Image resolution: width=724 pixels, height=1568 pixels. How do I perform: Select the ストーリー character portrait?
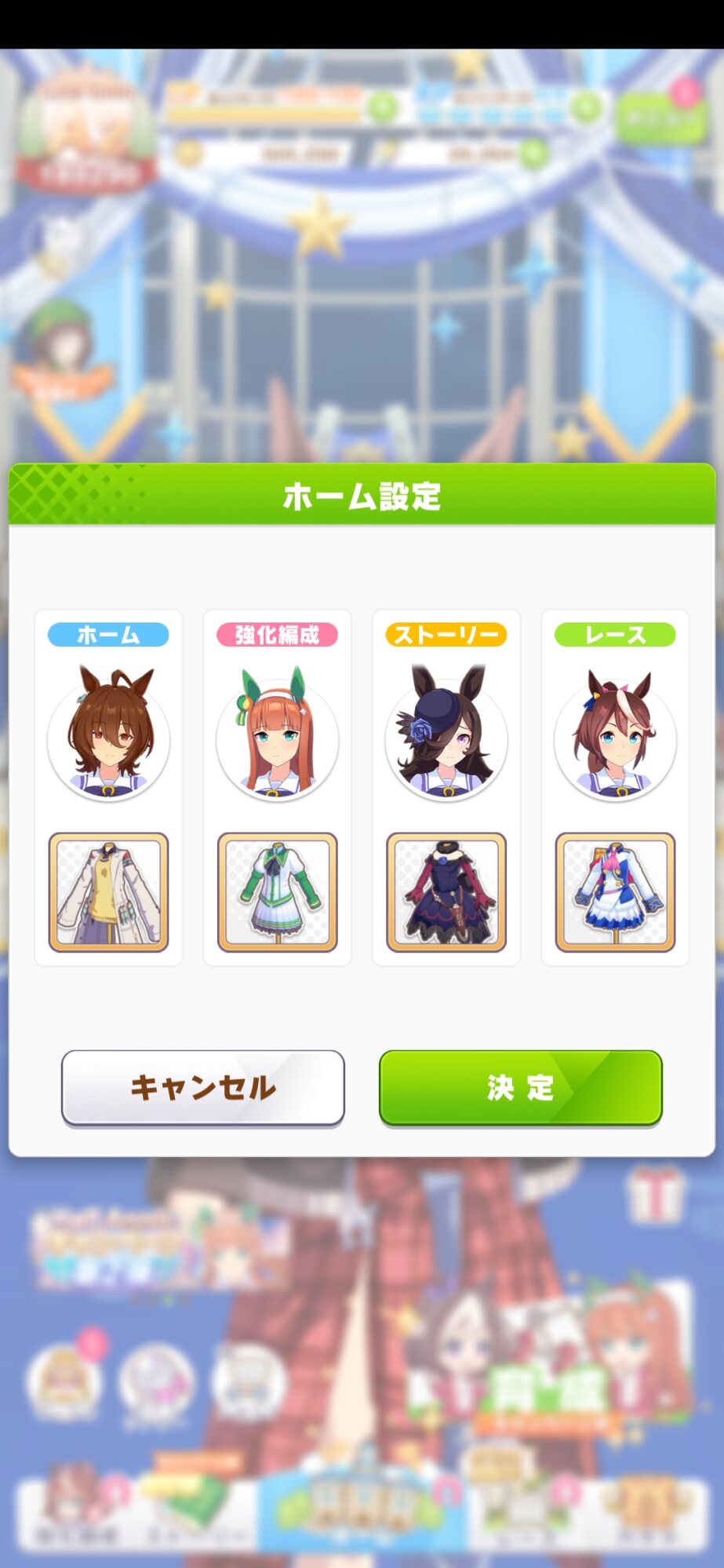446,733
